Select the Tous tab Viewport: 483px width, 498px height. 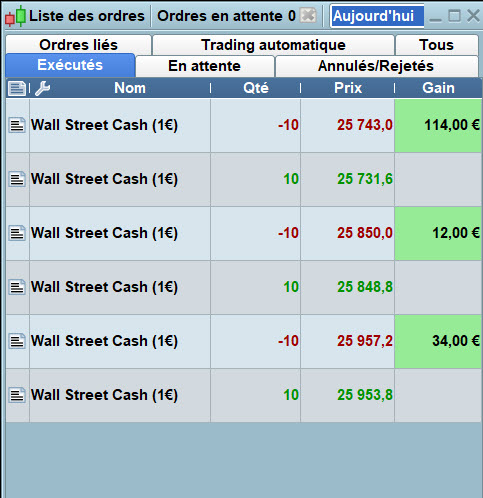tap(437, 45)
